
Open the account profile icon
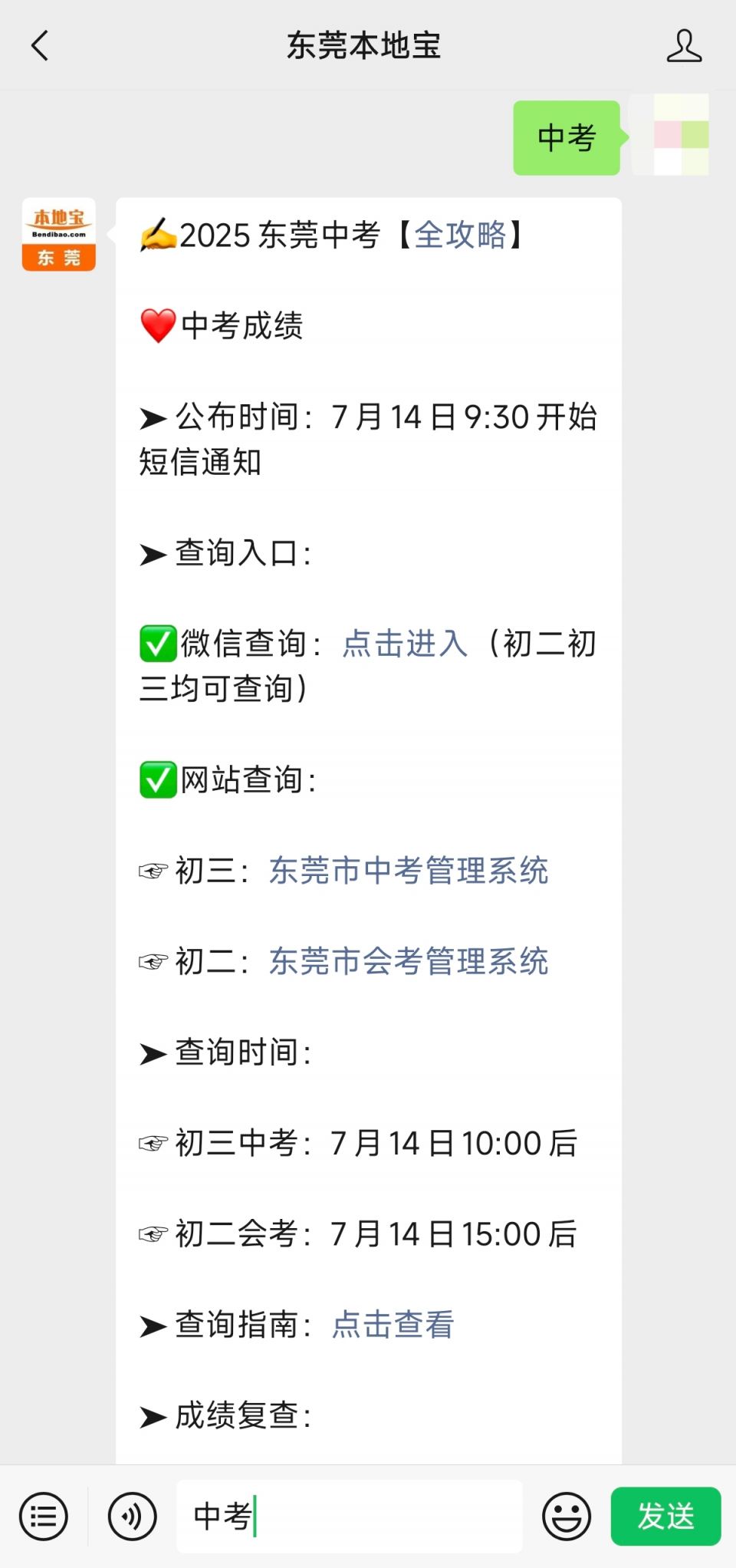684,45
